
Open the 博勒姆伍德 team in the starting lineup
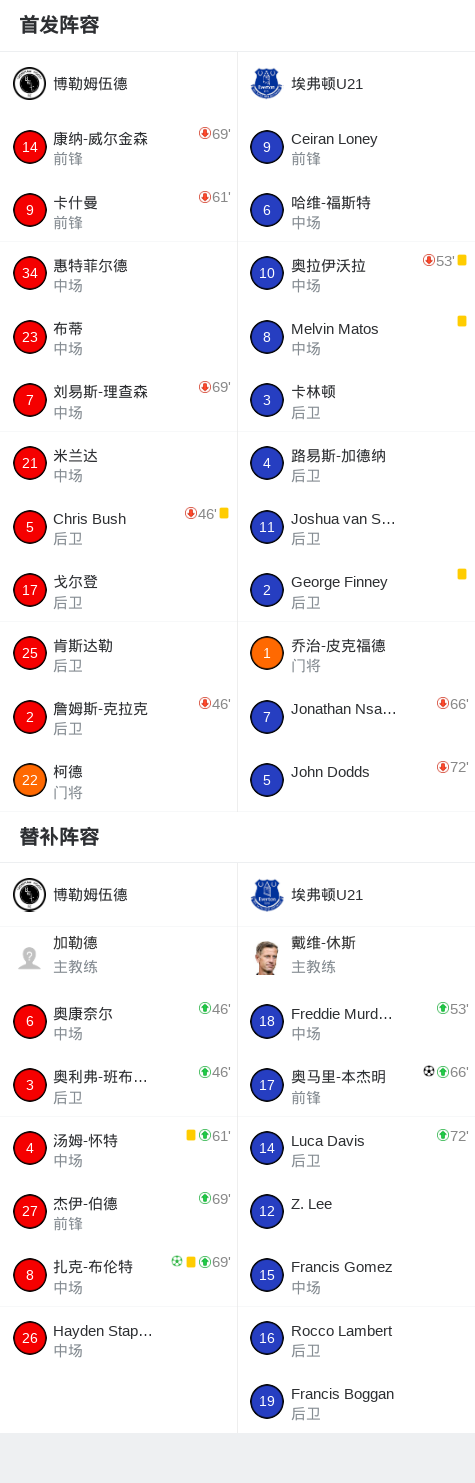click(118, 84)
